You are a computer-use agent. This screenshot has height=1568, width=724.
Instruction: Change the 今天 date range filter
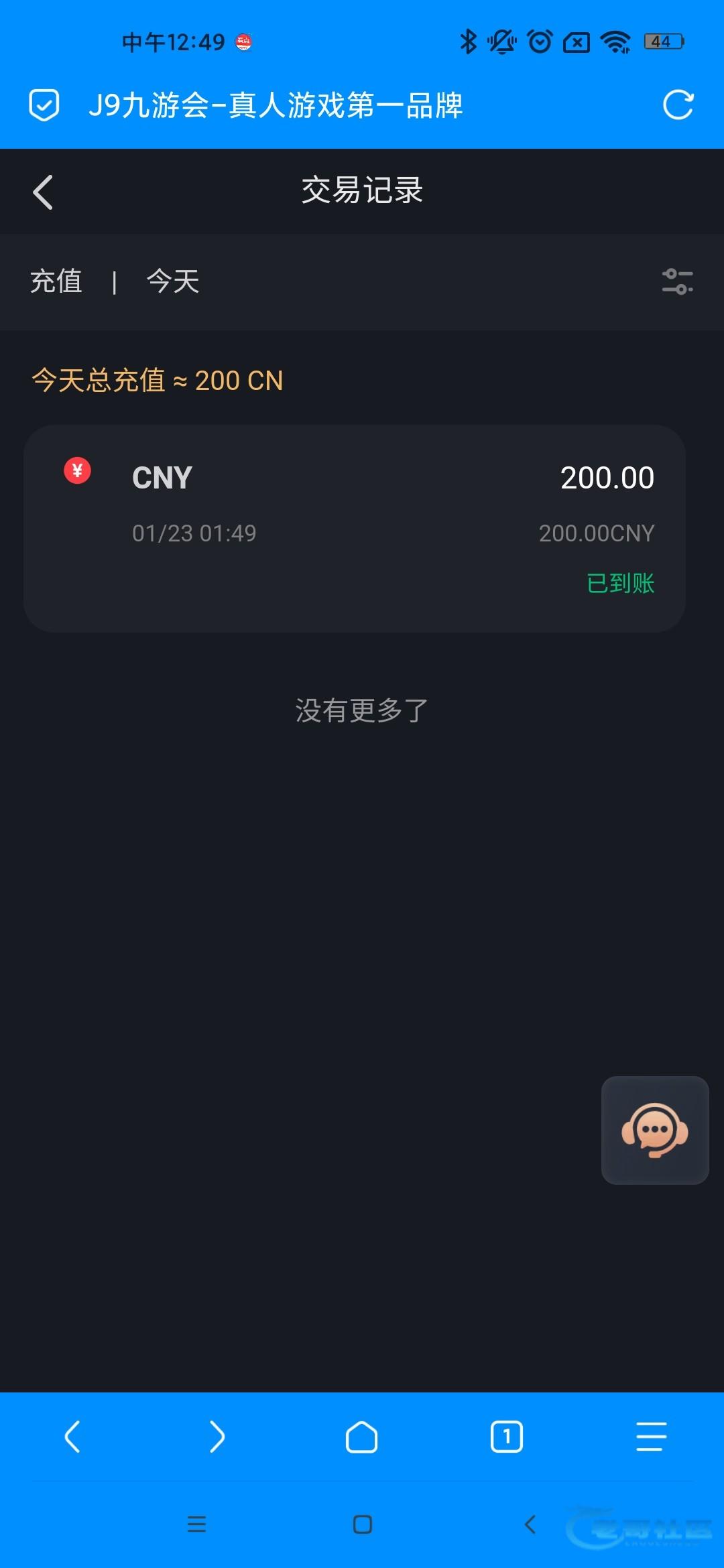pos(173,281)
